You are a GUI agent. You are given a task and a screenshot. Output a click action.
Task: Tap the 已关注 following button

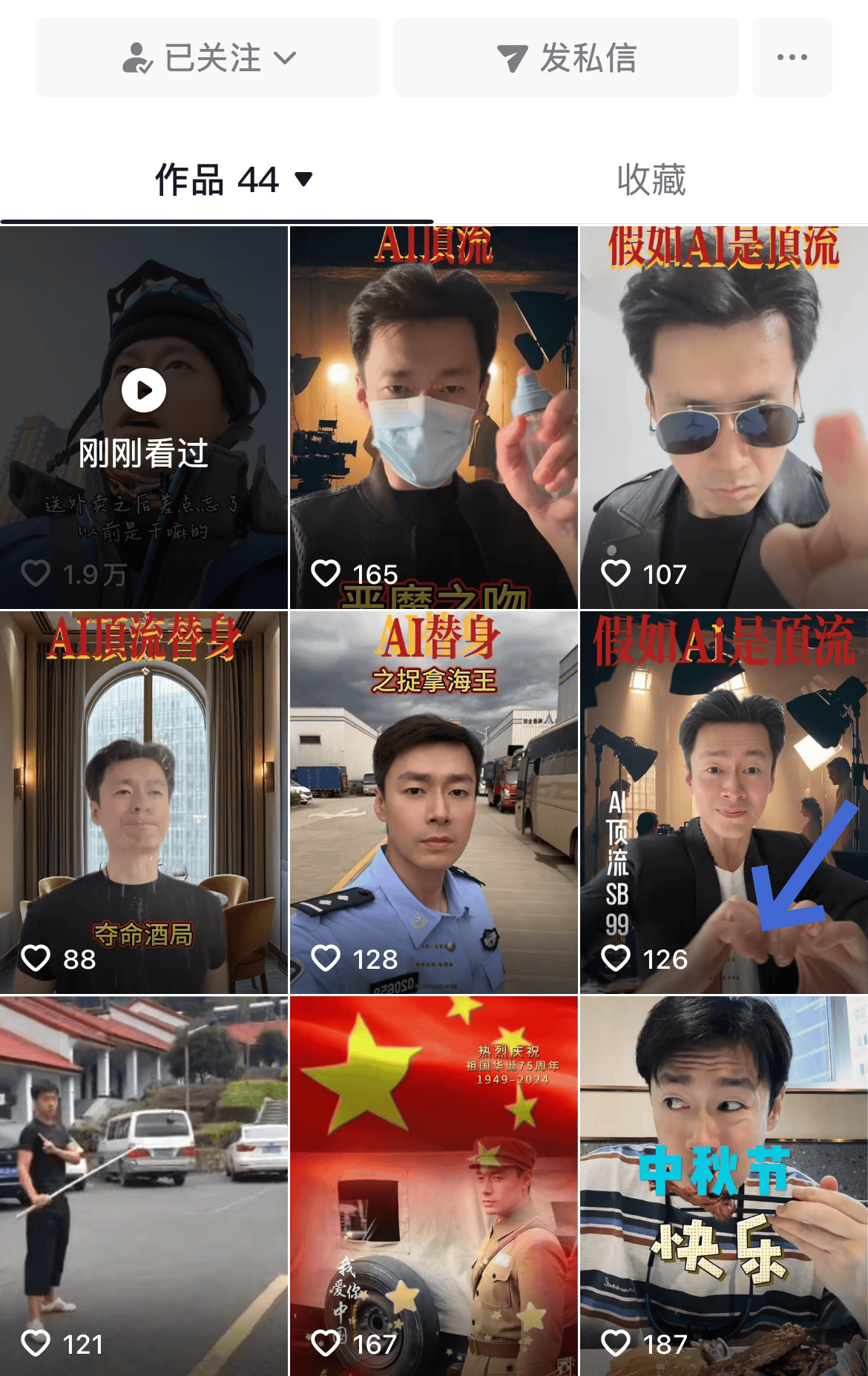[208, 58]
